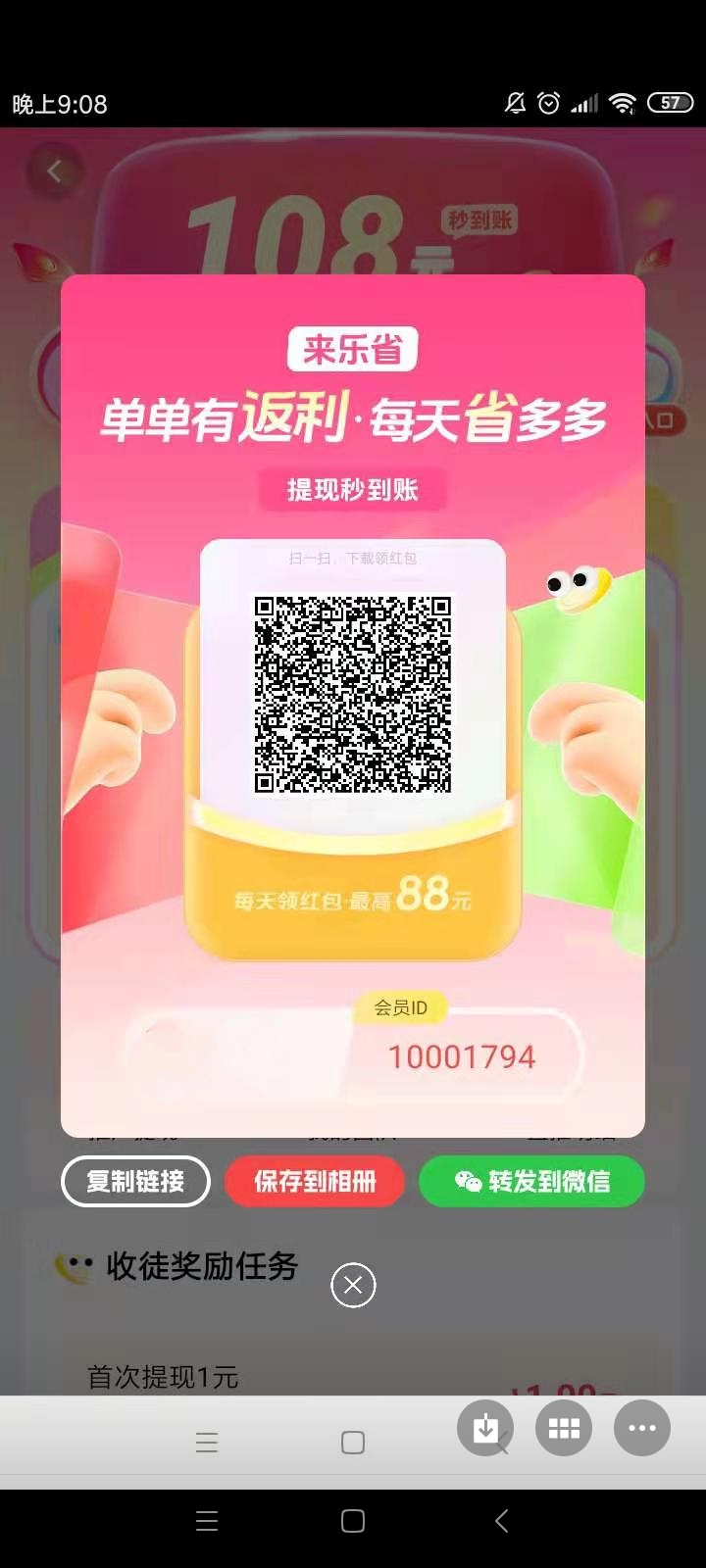This screenshot has height=1568, width=706.
Task: Dismiss the share popup with X
Action: [x=353, y=1285]
